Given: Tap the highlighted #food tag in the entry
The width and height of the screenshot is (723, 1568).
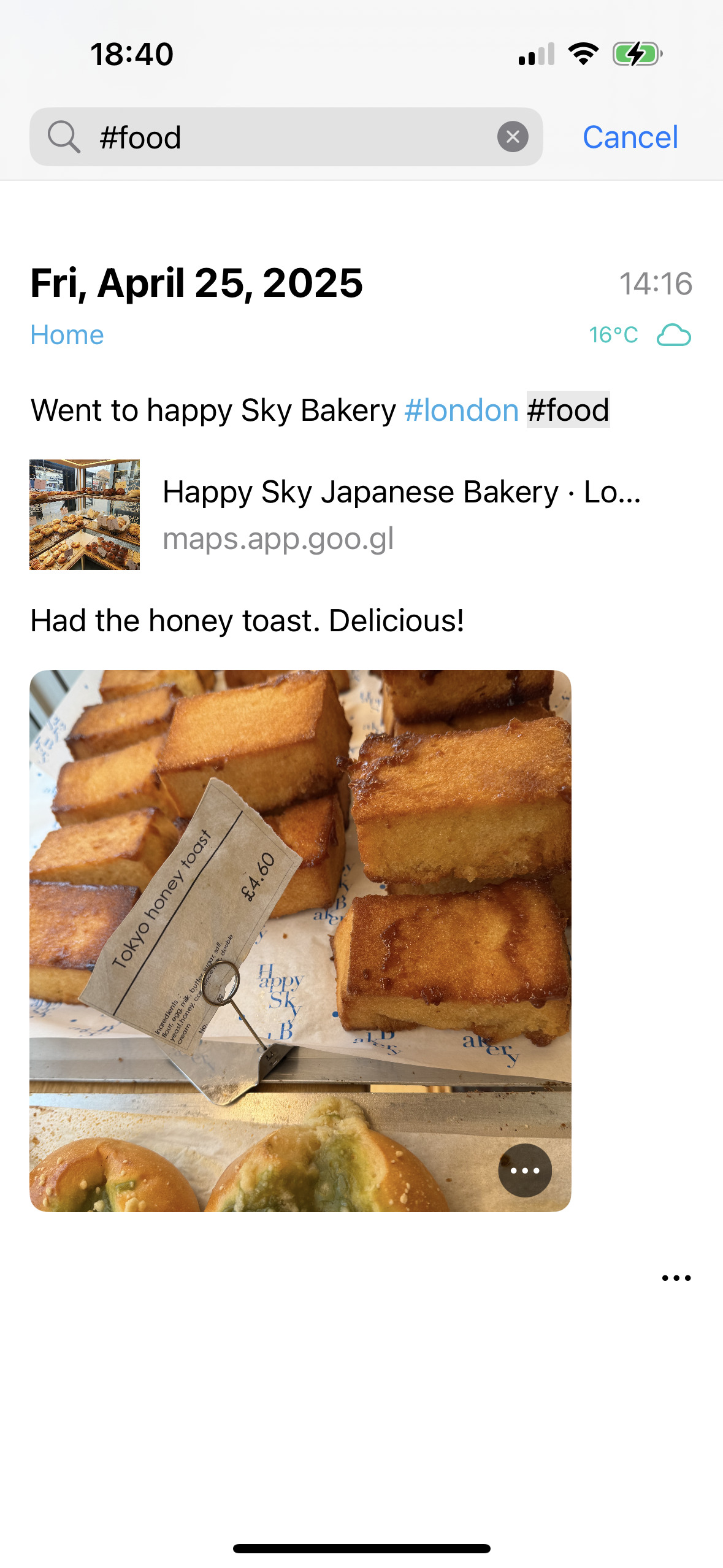Looking at the screenshot, I should [568, 410].
